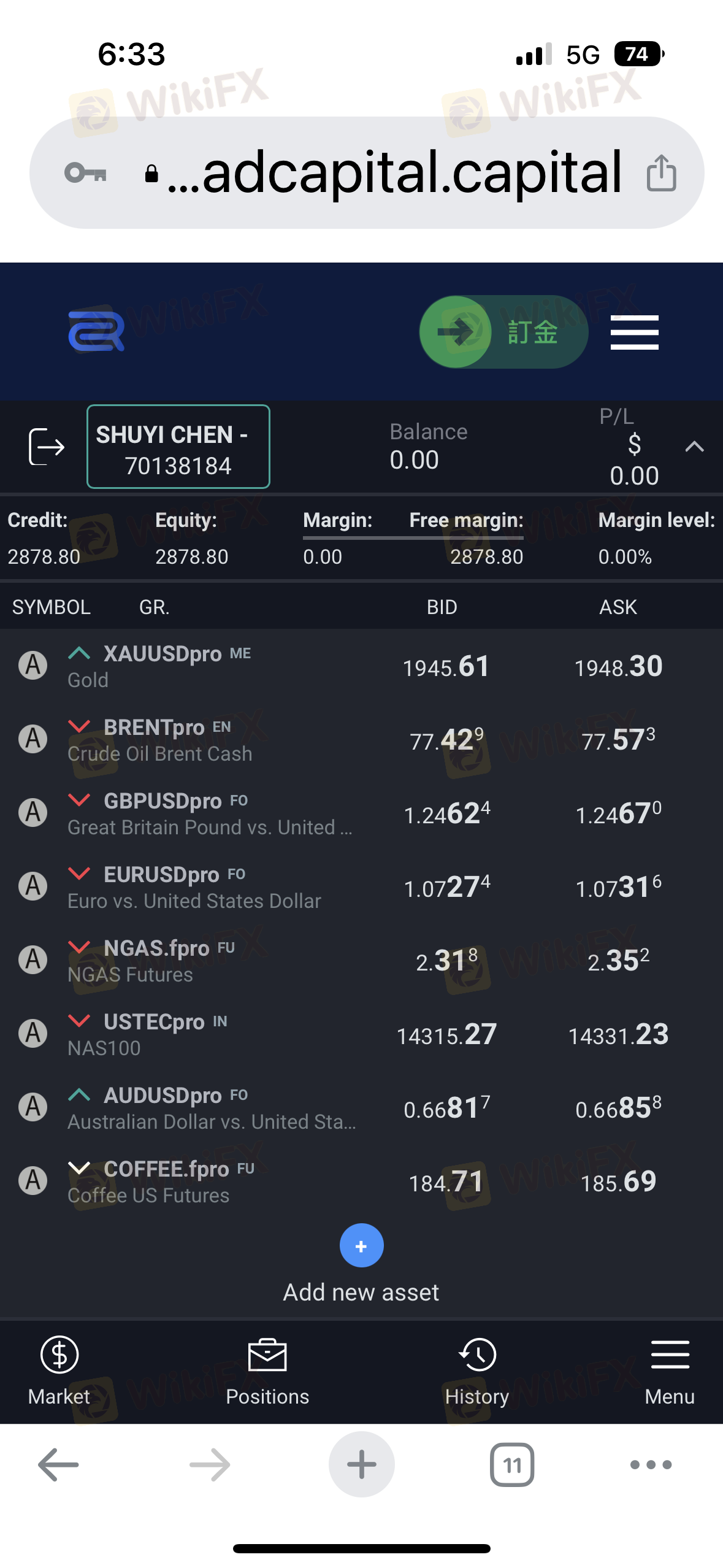This screenshot has height=1568, width=723.
Task: Open the USTECpro NAS100 row
Action: click(x=361, y=1034)
